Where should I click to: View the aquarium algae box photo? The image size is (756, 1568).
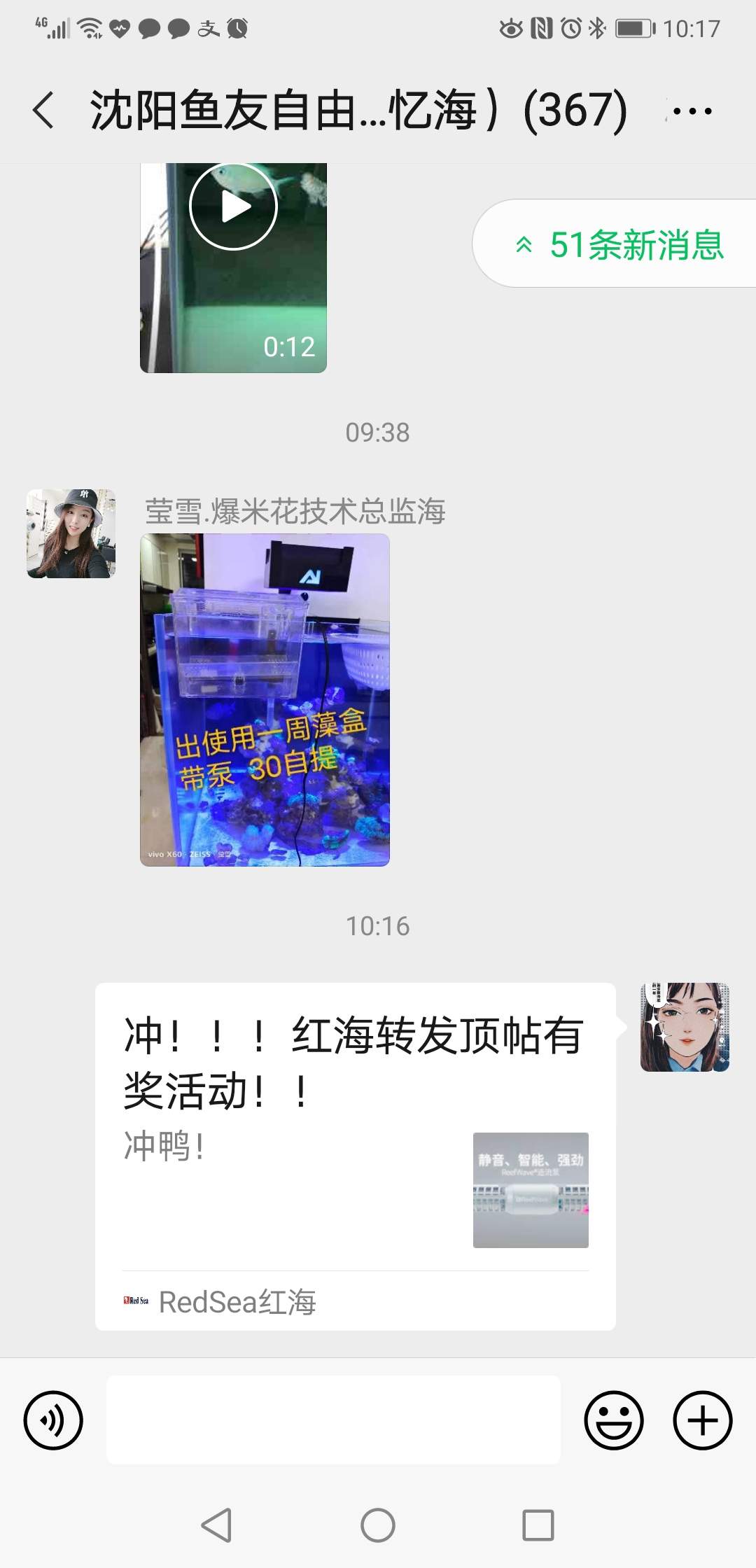tap(265, 700)
